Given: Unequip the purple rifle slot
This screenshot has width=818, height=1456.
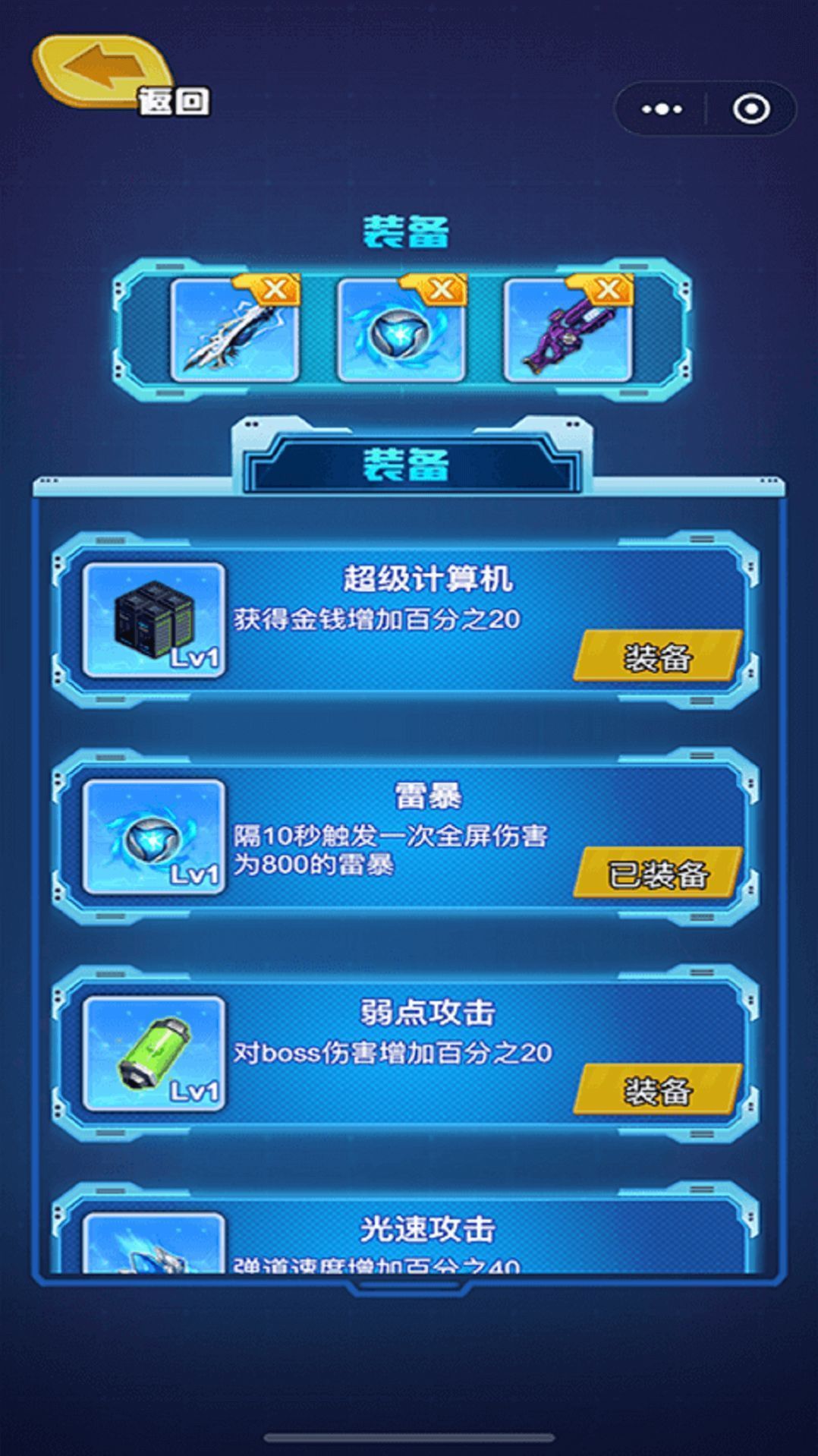Looking at the screenshot, I should (609, 290).
